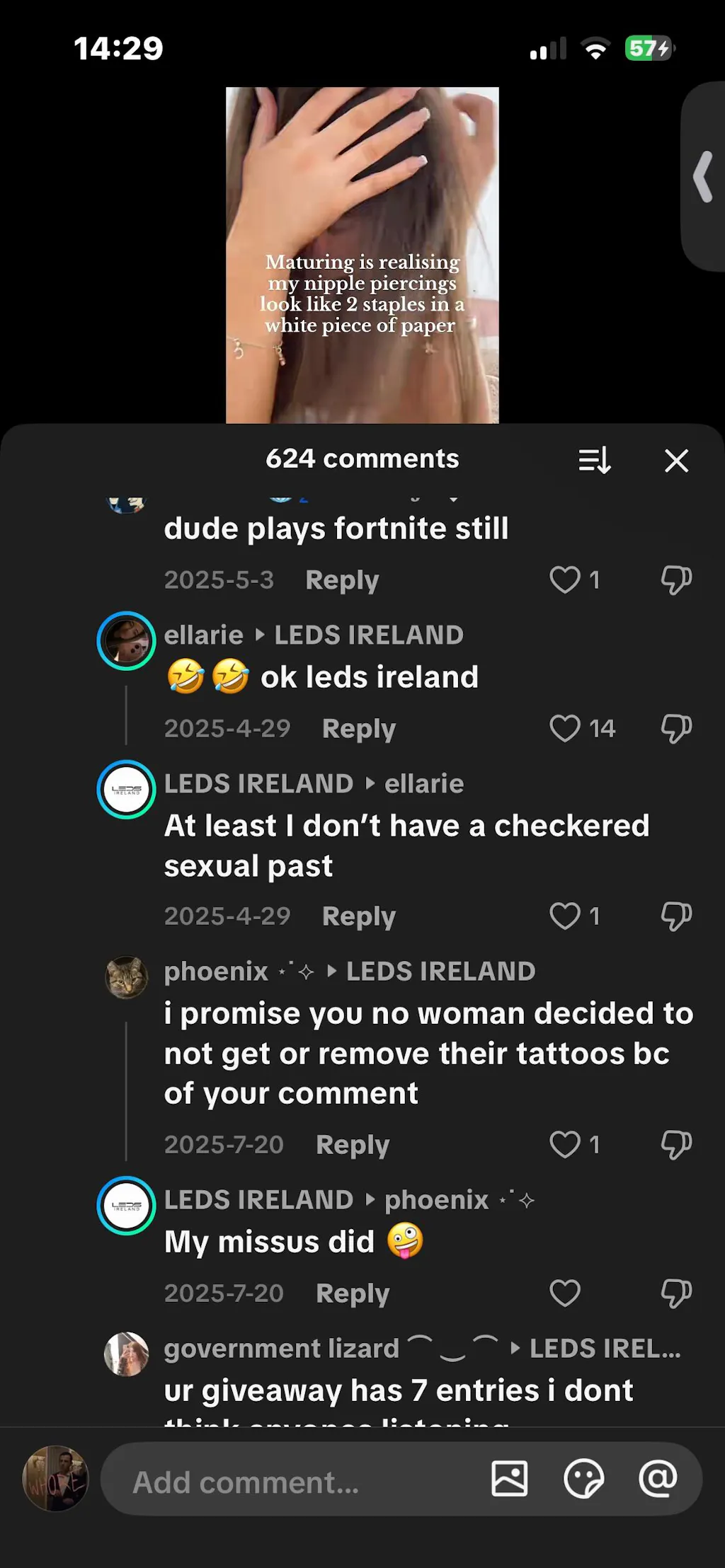Viewport: 725px width, 1568px height.
Task: Open the comment sort options
Action: [x=594, y=461]
